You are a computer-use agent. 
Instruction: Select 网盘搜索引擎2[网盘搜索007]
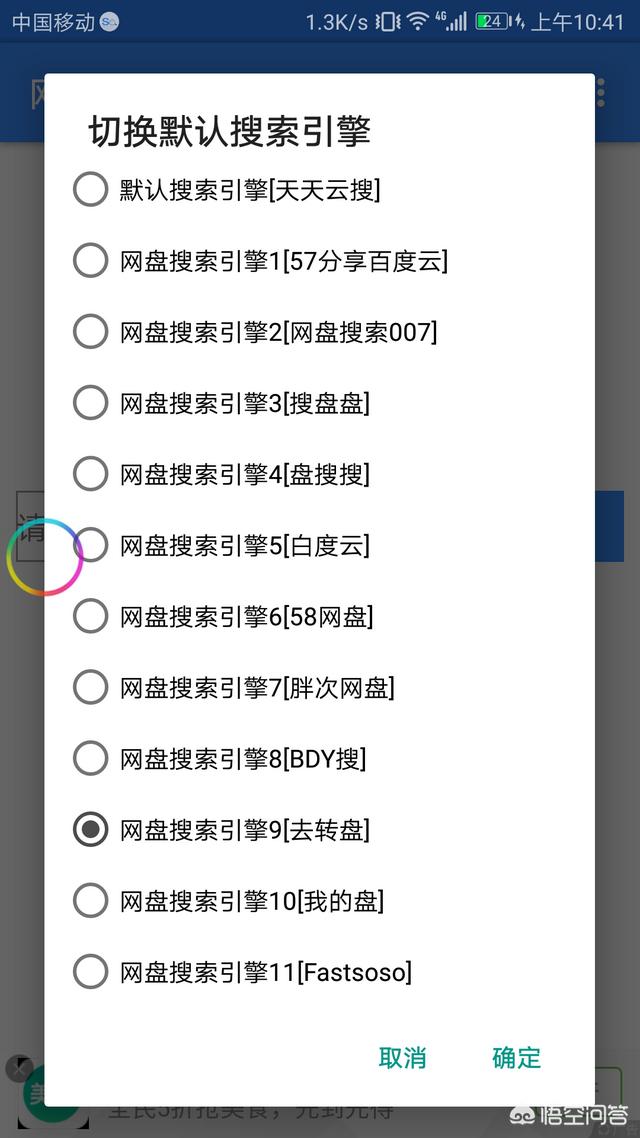319,332
